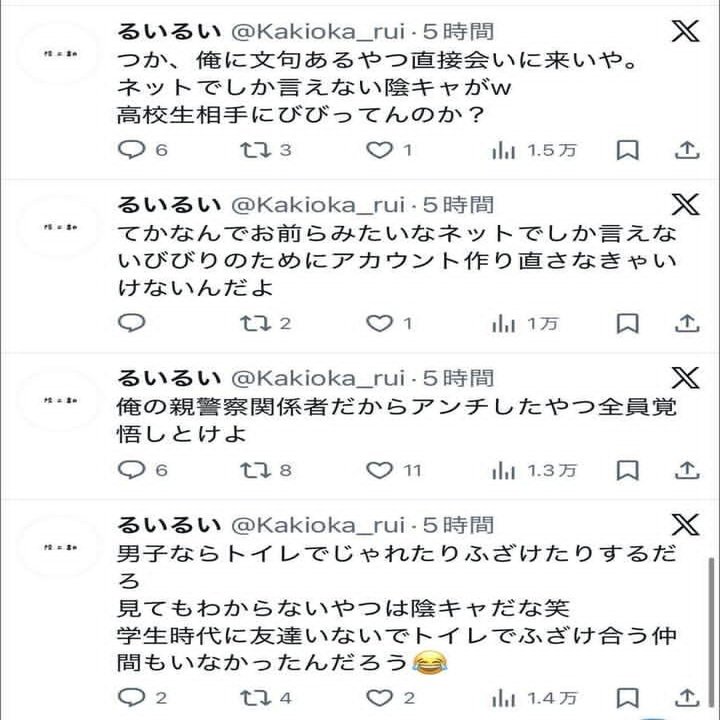
Task: Bookmark the tweet about 高校生相手
Action: pyautogui.click(x=627, y=150)
